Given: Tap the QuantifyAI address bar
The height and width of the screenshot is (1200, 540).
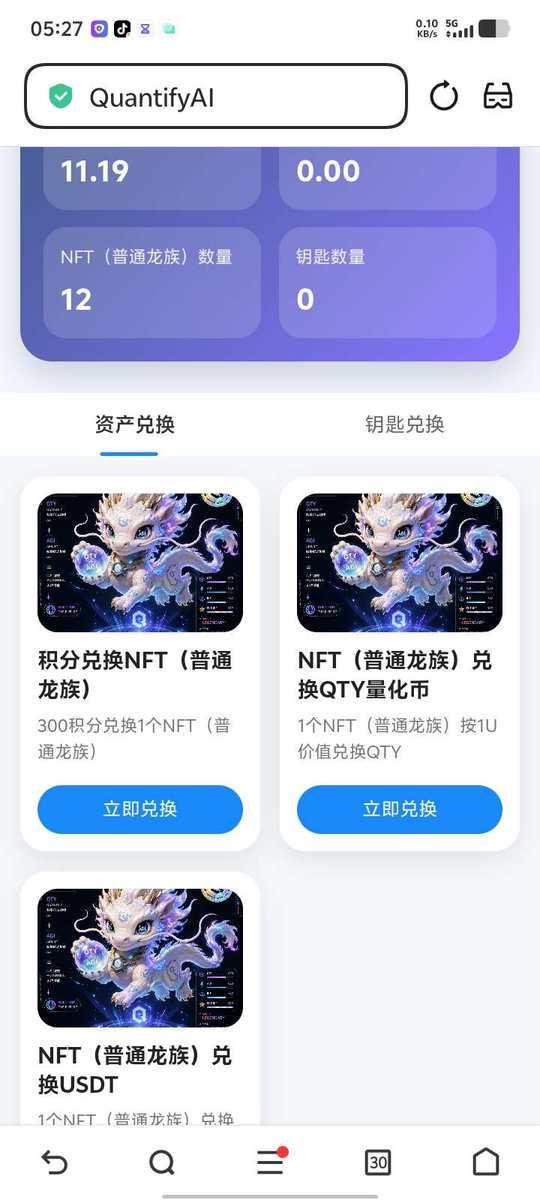Looking at the screenshot, I should pyautogui.click(x=216, y=97).
